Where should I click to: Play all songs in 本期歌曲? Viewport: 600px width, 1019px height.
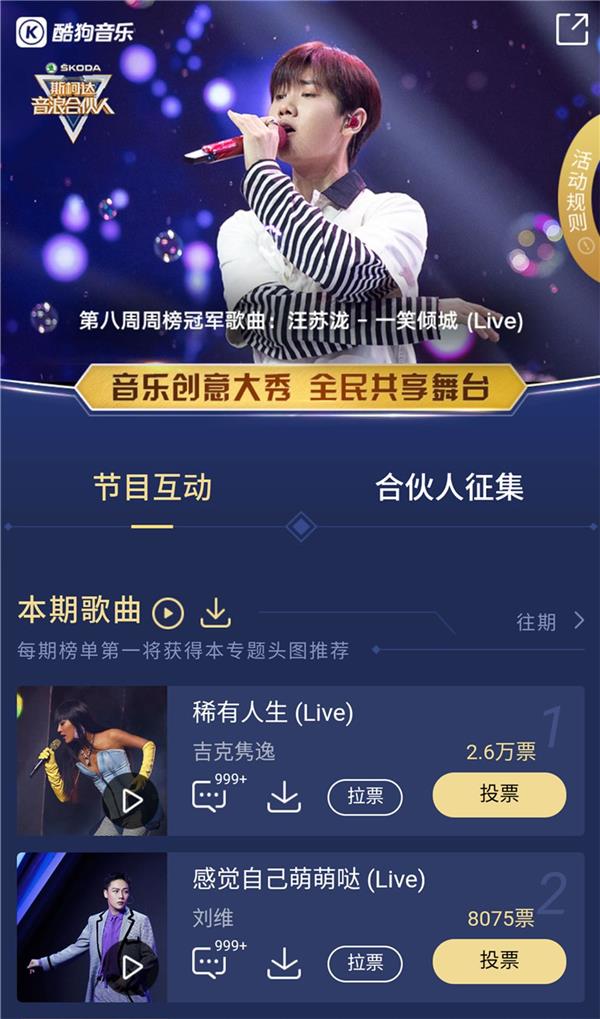click(x=168, y=612)
